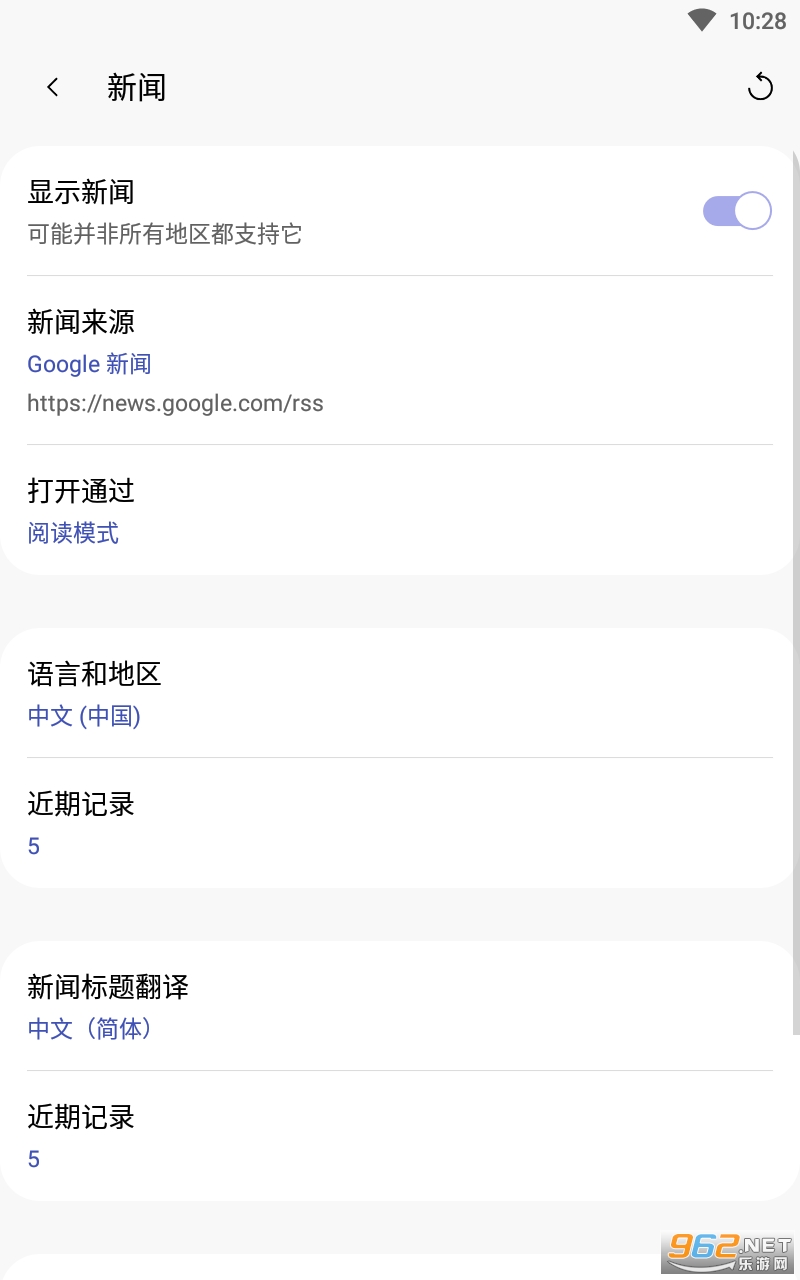Image resolution: width=800 pixels, height=1280 pixels.
Task: Change the 打开通过 option
Action: tap(400, 511)
